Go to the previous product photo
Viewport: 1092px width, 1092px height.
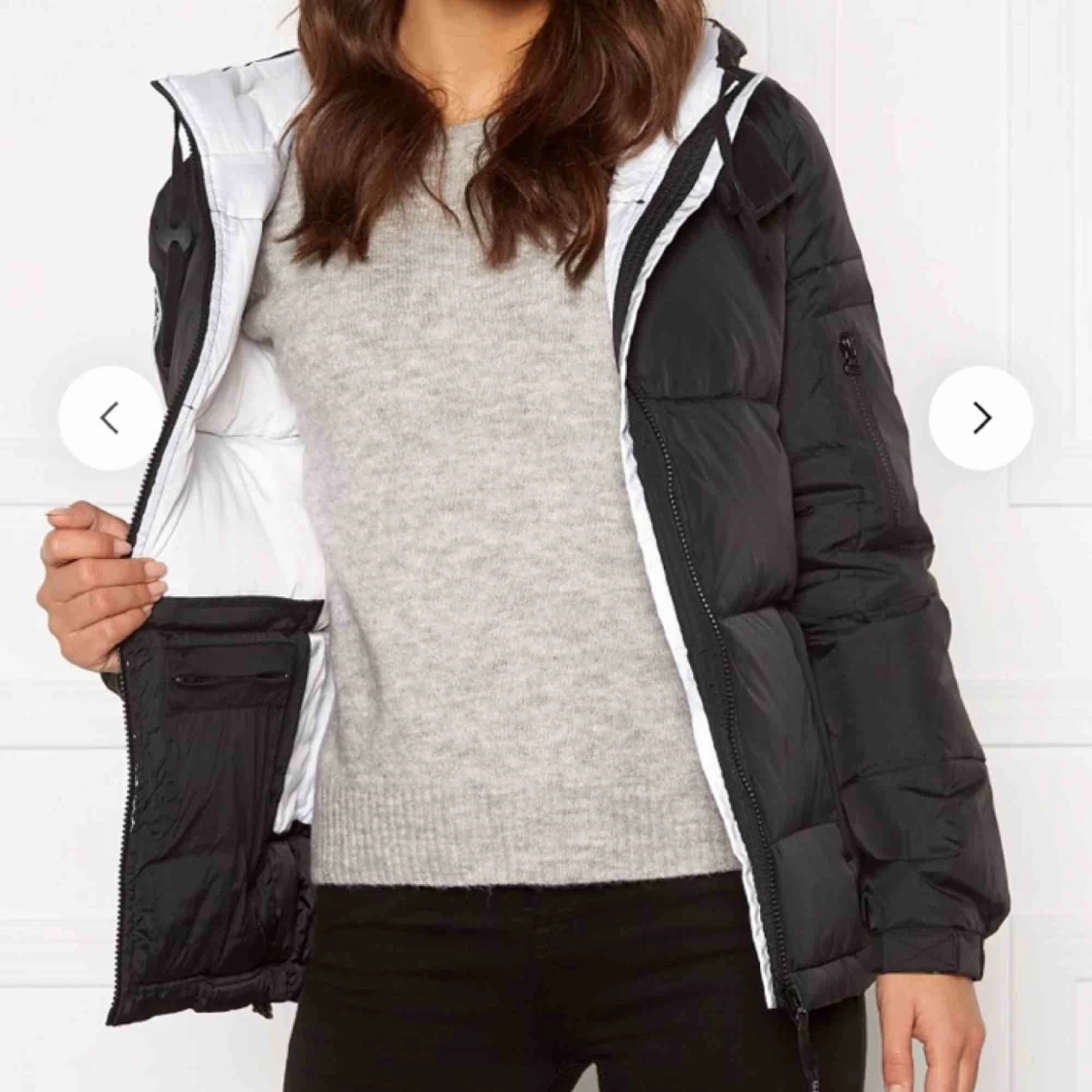[110, 418]
